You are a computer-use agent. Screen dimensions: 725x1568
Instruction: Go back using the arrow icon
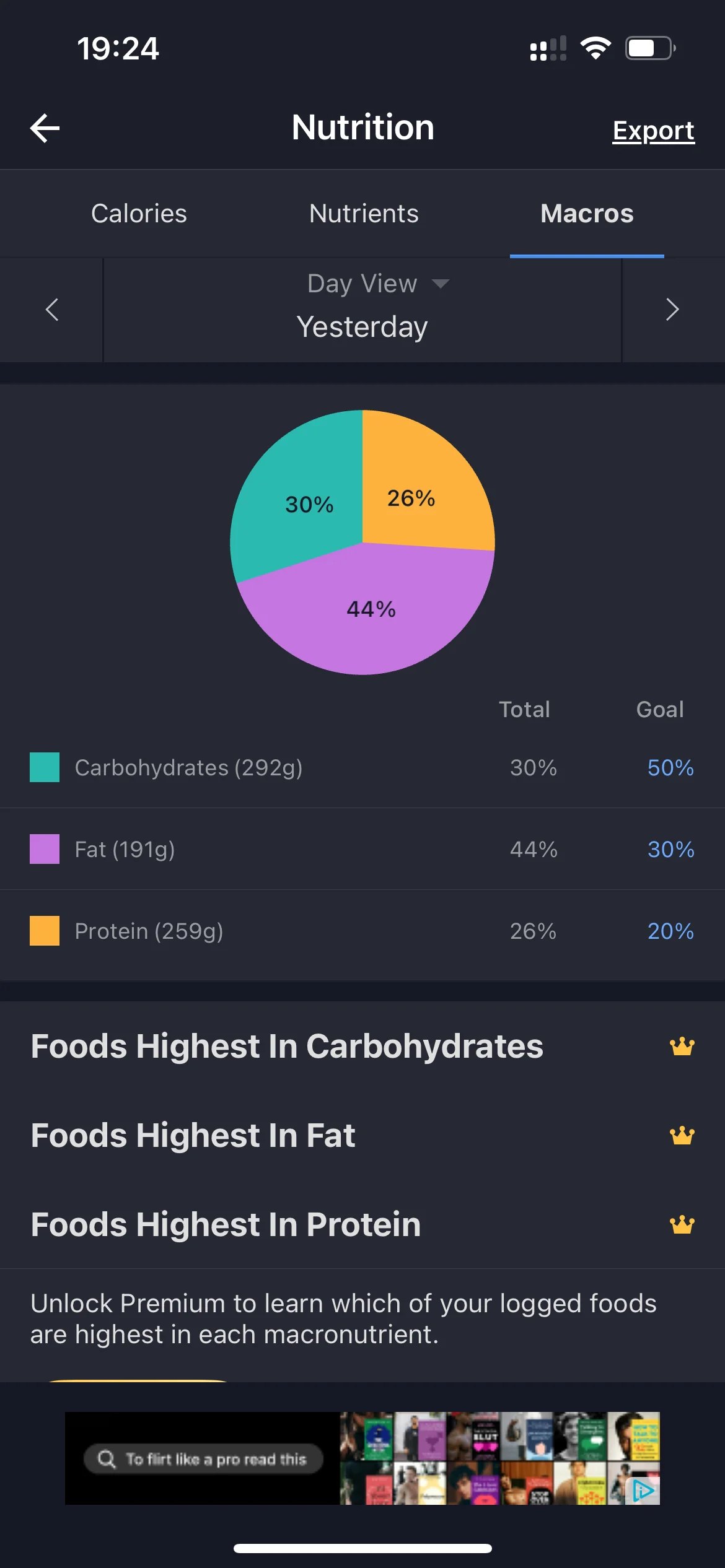(45, 128)
